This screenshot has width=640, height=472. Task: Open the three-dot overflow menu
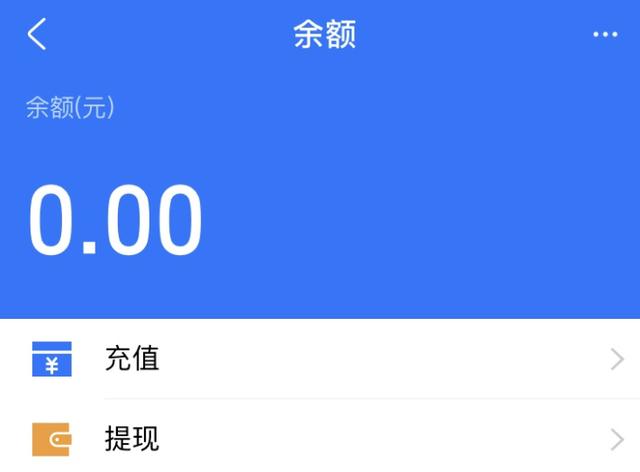pyautogui.click(x=604, y=35)
